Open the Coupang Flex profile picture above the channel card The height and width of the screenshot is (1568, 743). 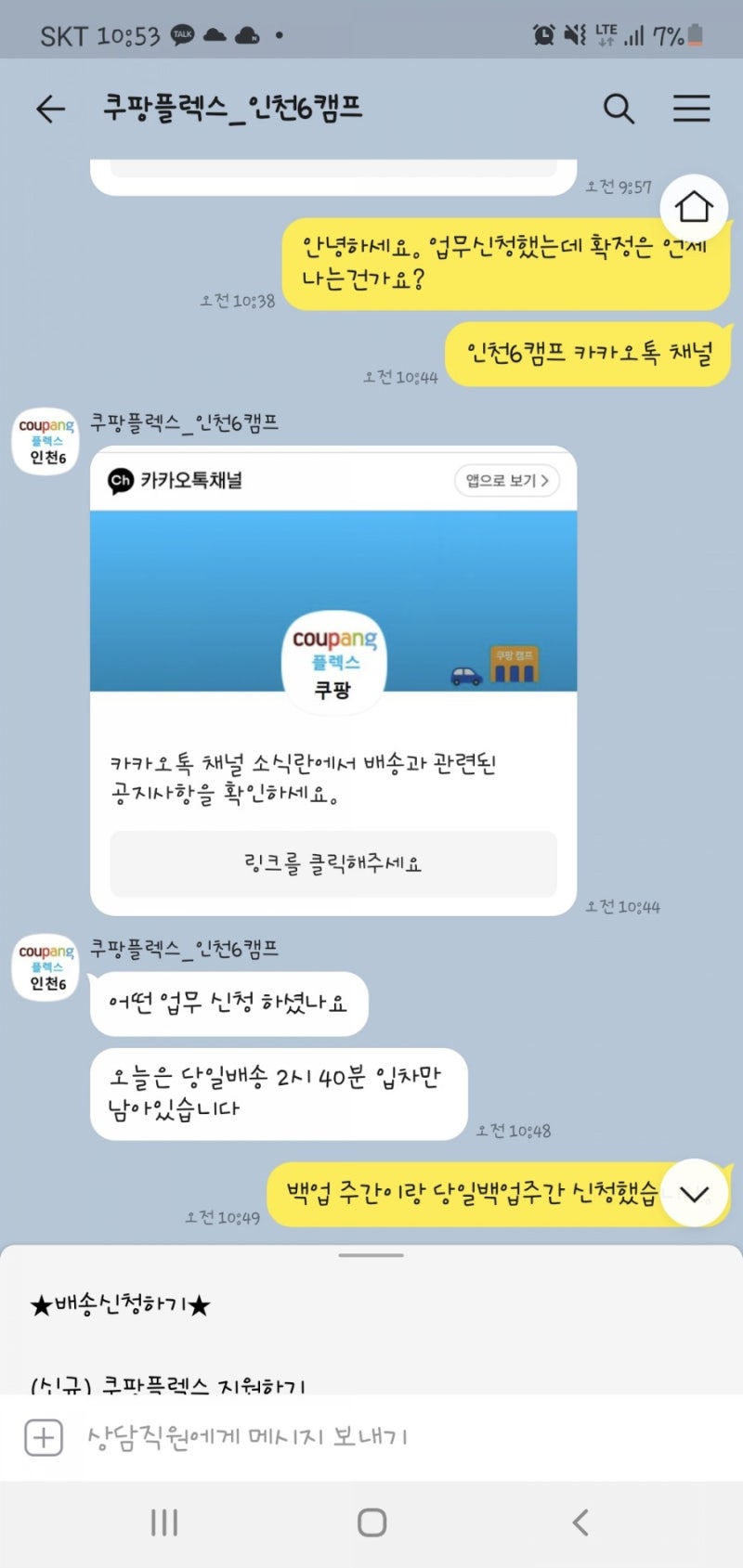pos(46,441)
